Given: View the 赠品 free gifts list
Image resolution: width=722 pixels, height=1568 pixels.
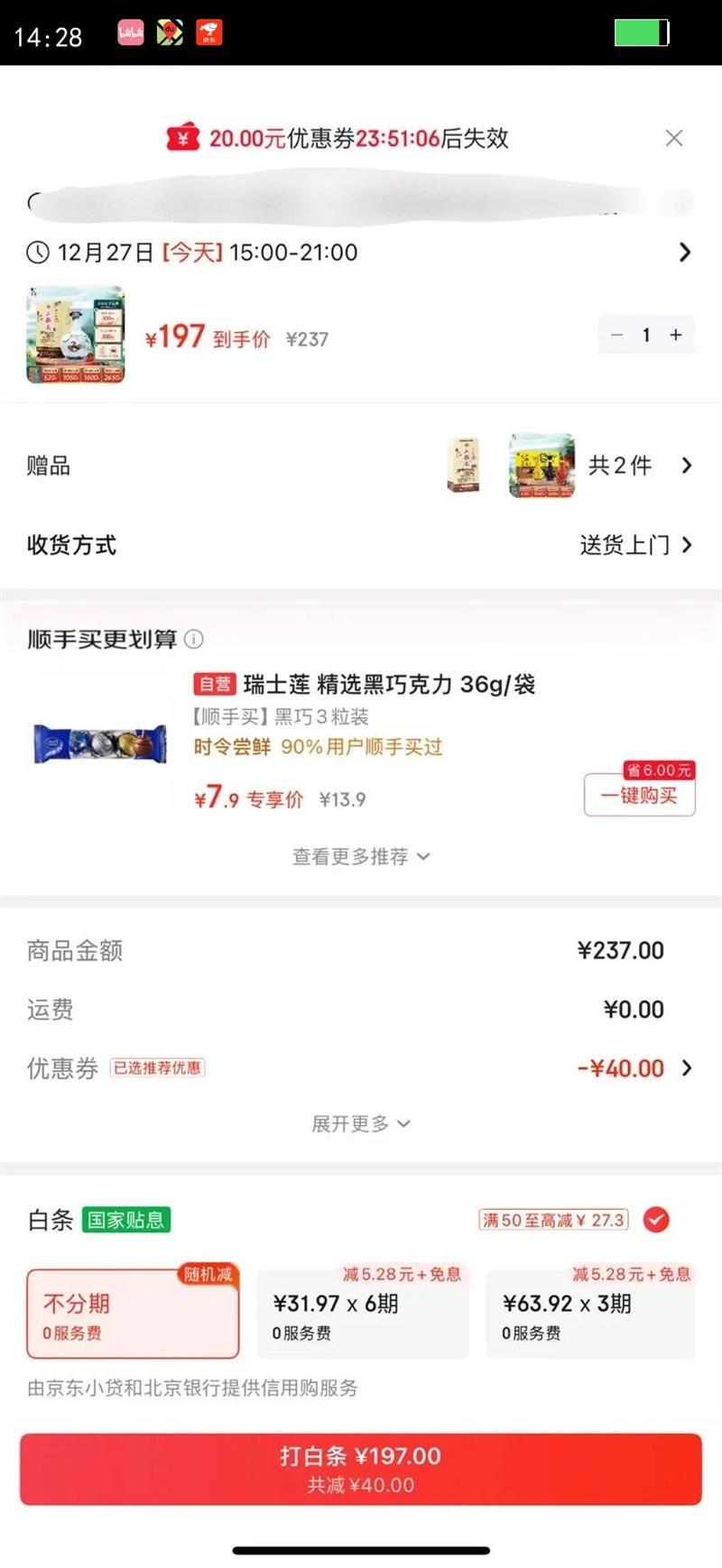Looking at the screenshot, I should click(686, 466).
